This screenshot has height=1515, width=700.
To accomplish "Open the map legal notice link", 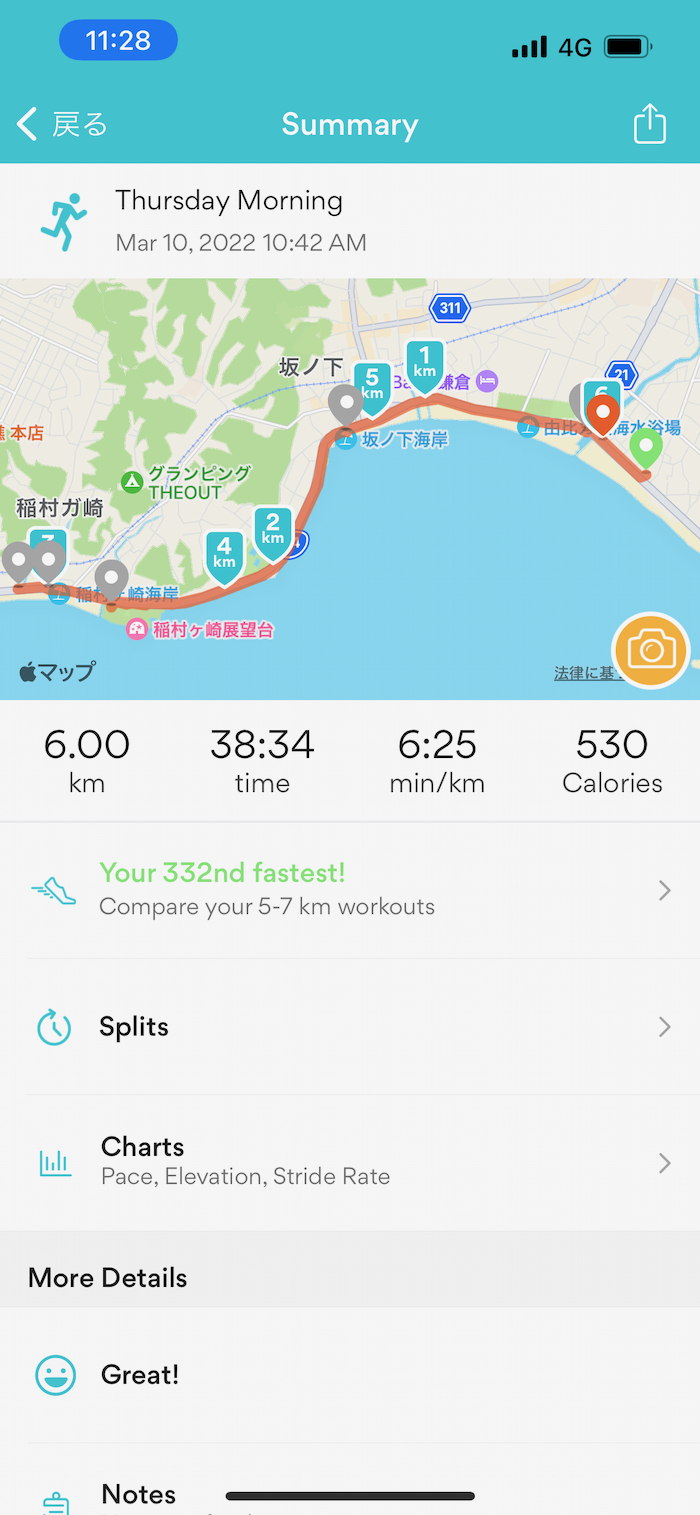I will 584,674.
